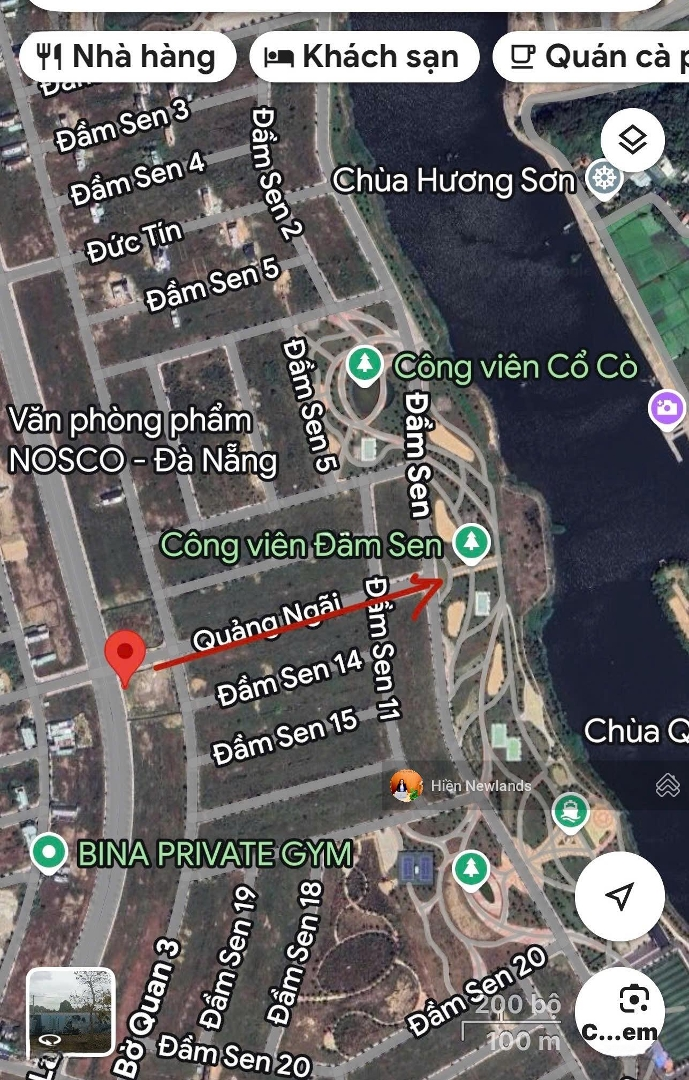The image size is (689, 1080).
Task: Open the Street View thumbnail
Action: coord(70,1012)
